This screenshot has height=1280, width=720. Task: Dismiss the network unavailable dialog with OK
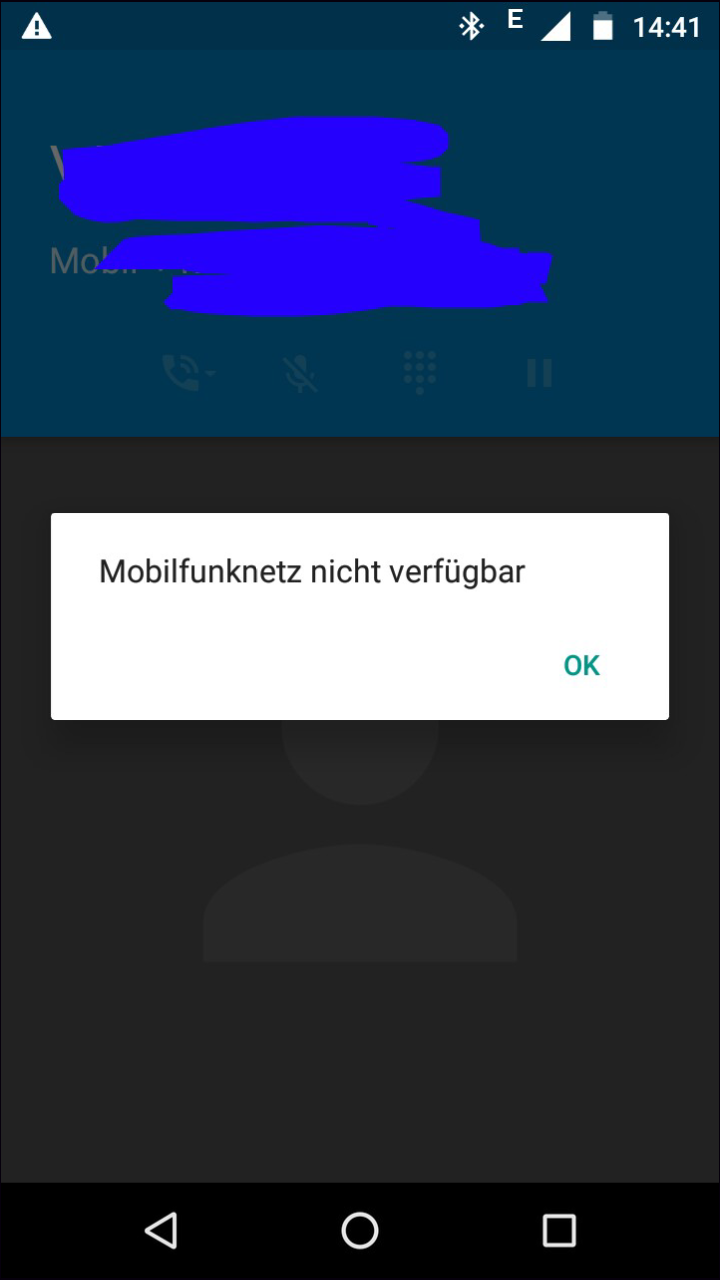point(581,666)
